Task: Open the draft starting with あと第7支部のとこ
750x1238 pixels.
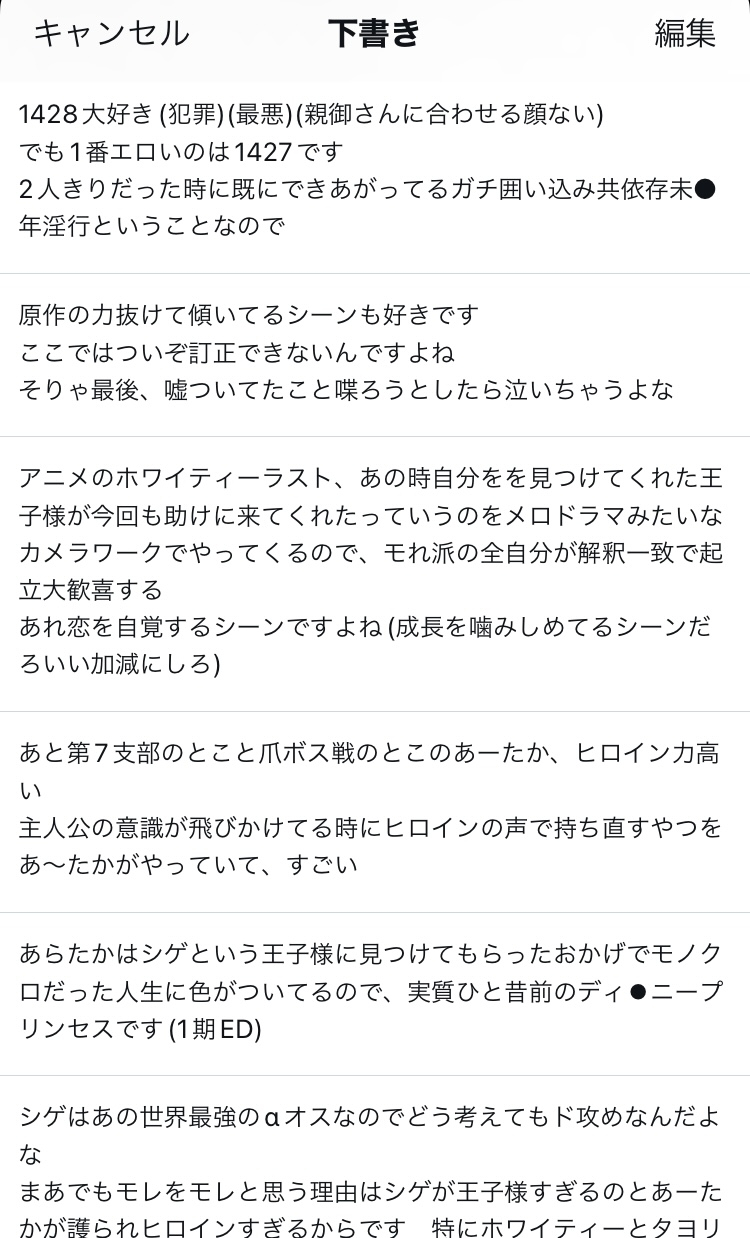Action: pyautogui.click(x=375, y=812)
